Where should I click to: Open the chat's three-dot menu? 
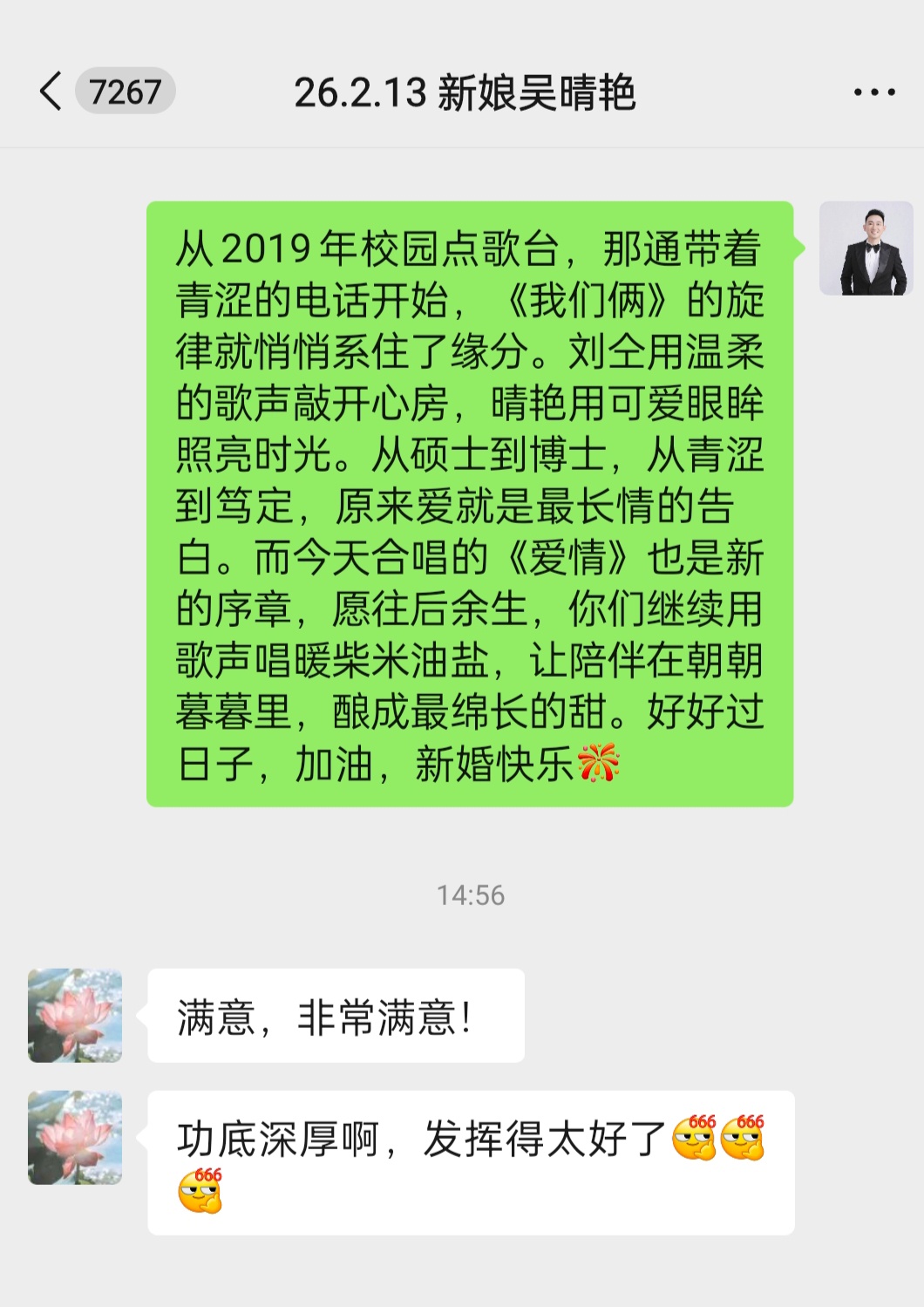pyautogui.click(x=873, y=92)
